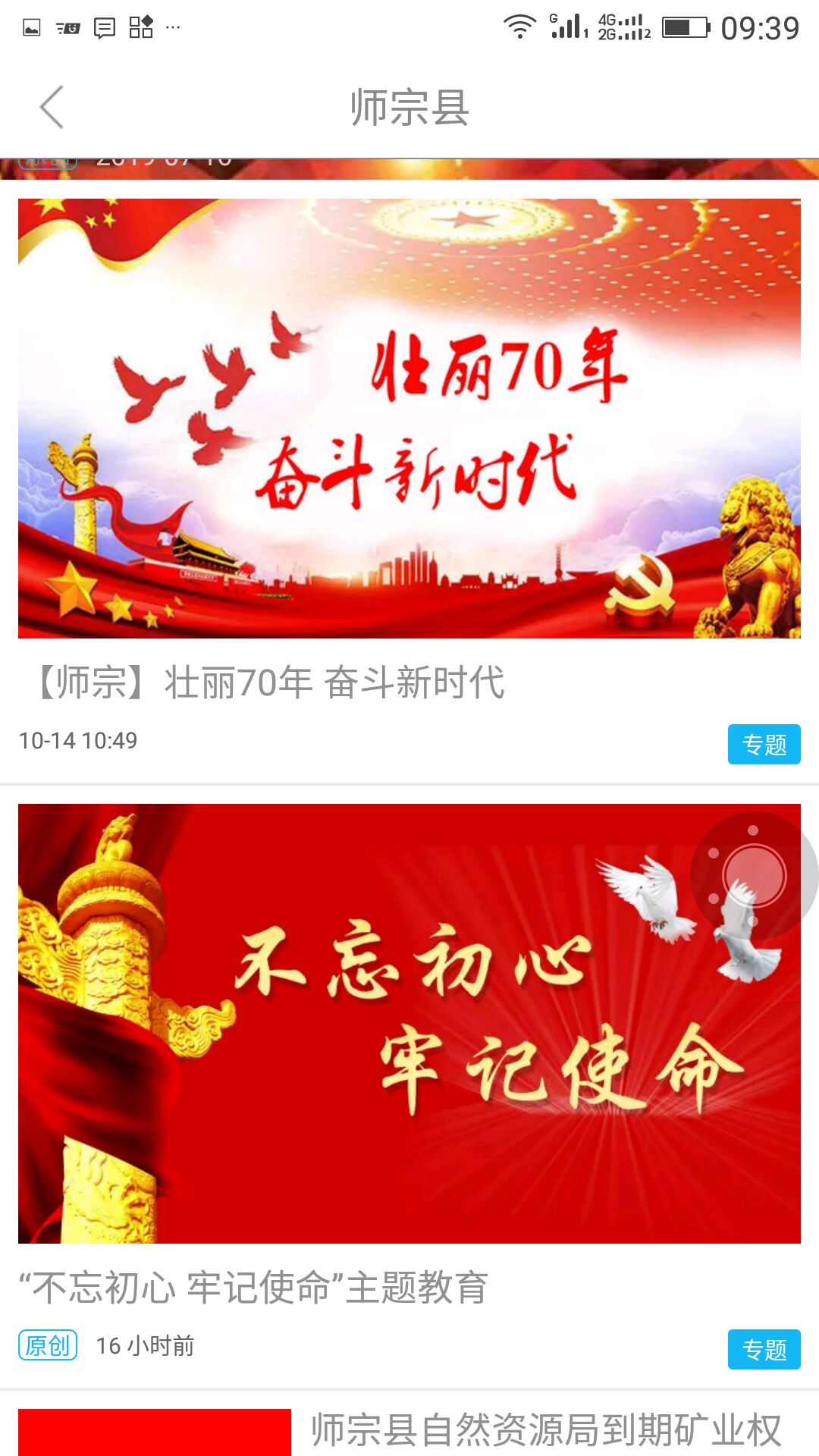
Task: Tap the floating assistive circle button
Action: (754, 876)
